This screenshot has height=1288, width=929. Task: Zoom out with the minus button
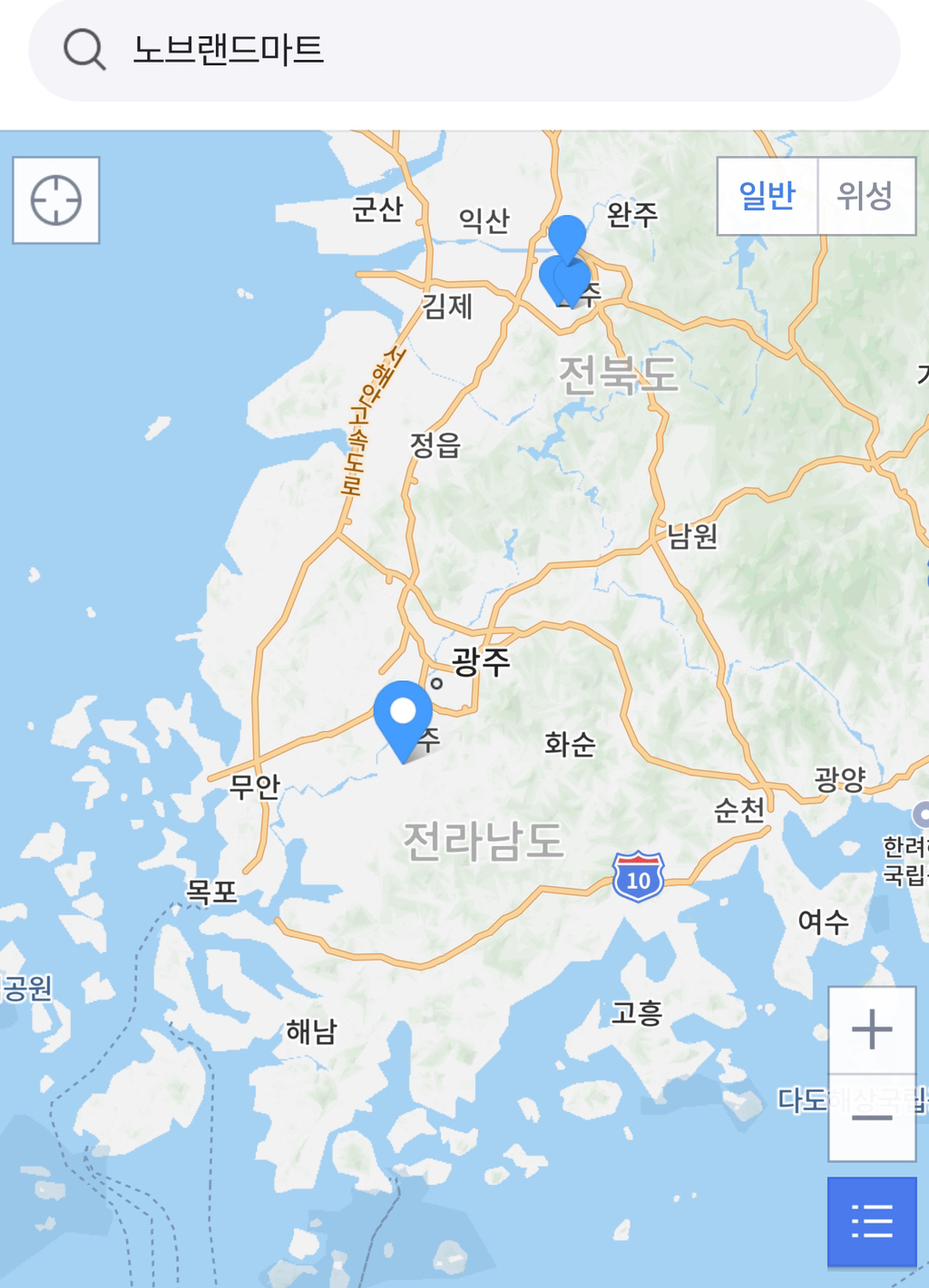[x=872, y=1117]
